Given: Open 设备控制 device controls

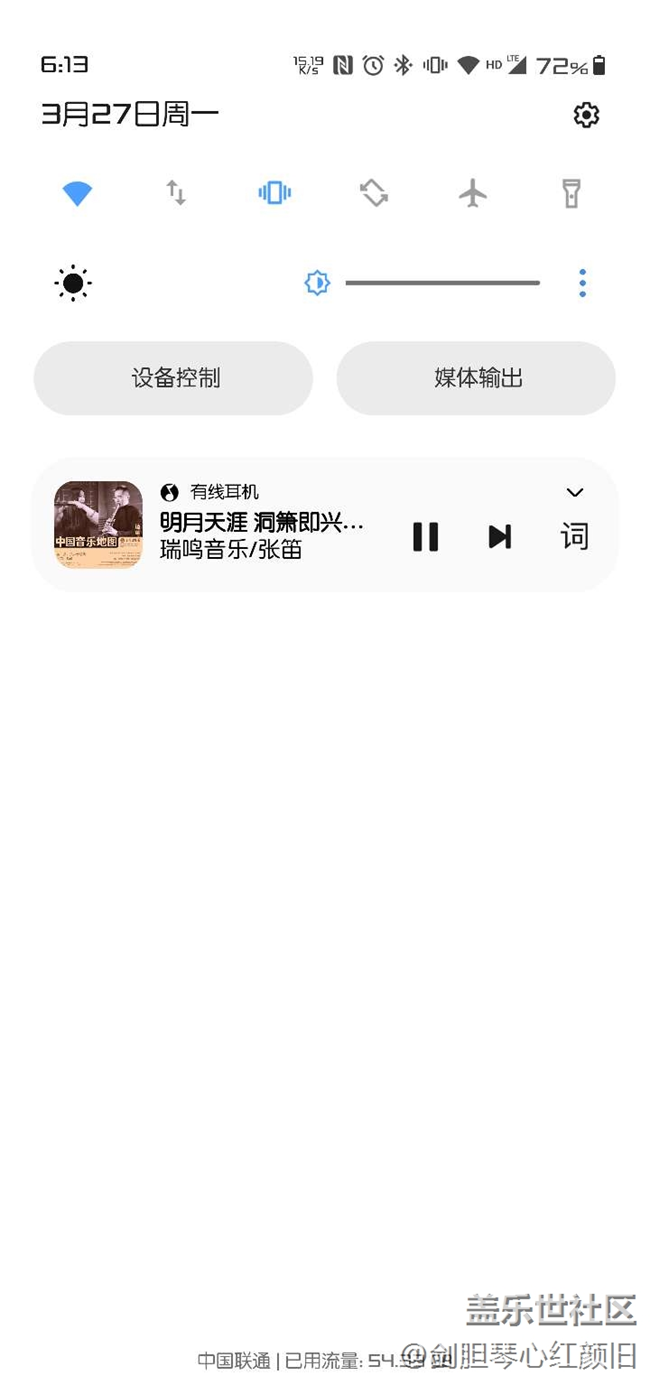Looking at the screenshot, I should 174,378.
